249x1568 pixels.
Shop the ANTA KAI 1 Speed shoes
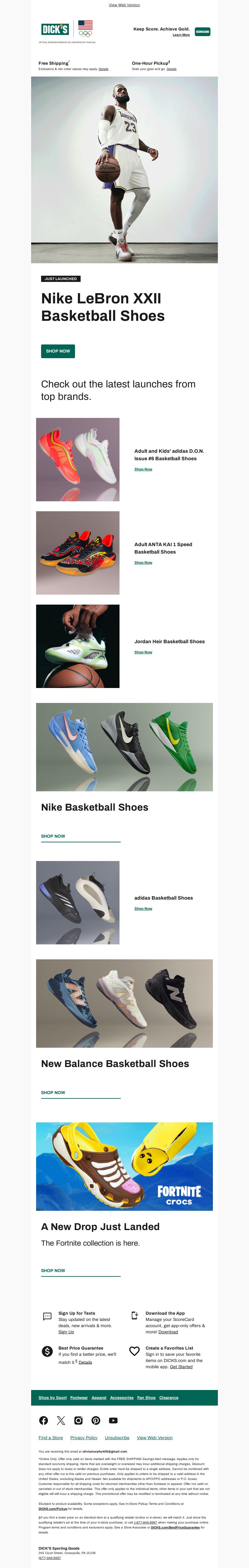[x=143, y=562]
